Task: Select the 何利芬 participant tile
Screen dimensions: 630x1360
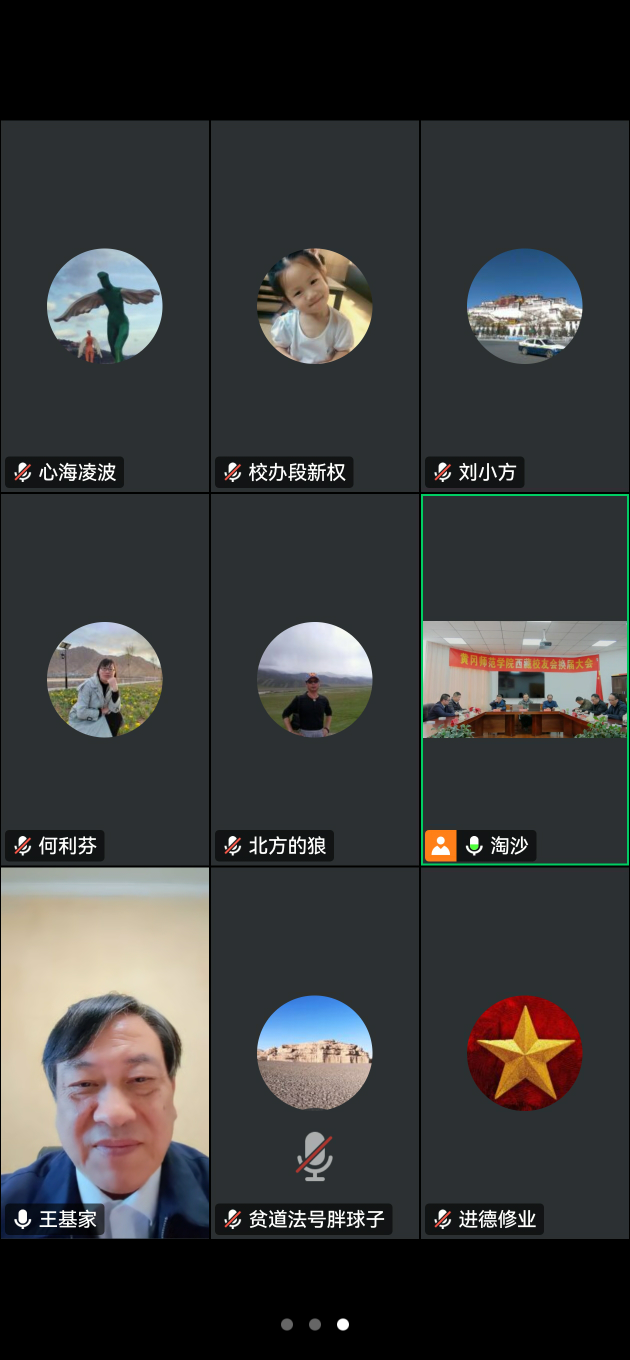Action: [105, 680]
